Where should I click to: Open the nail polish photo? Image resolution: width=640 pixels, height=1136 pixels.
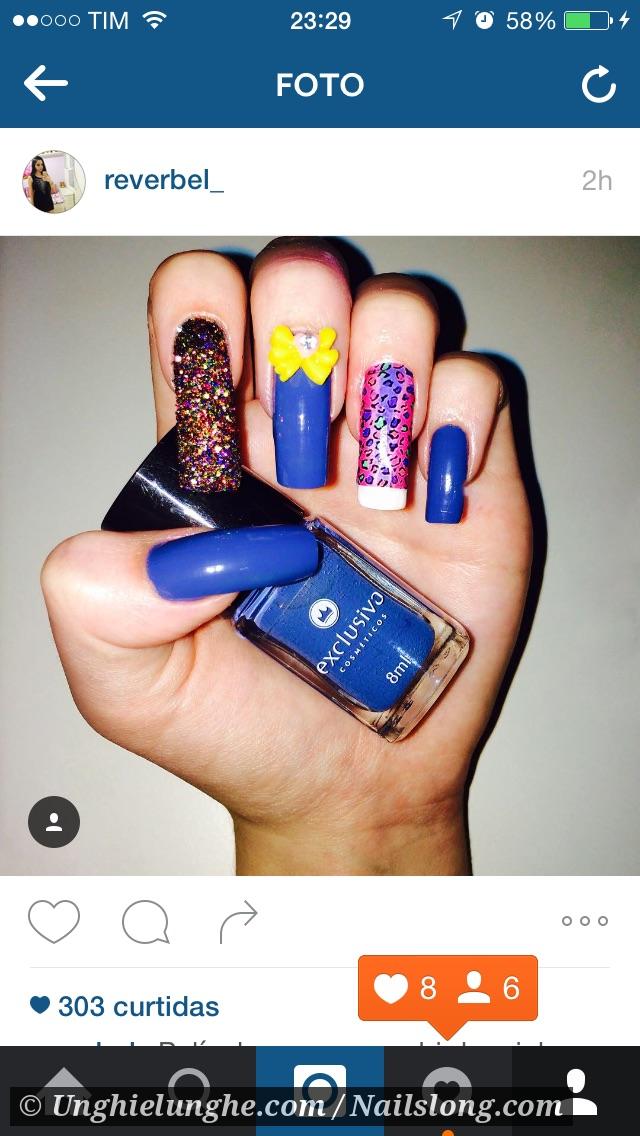pos(320,556)
